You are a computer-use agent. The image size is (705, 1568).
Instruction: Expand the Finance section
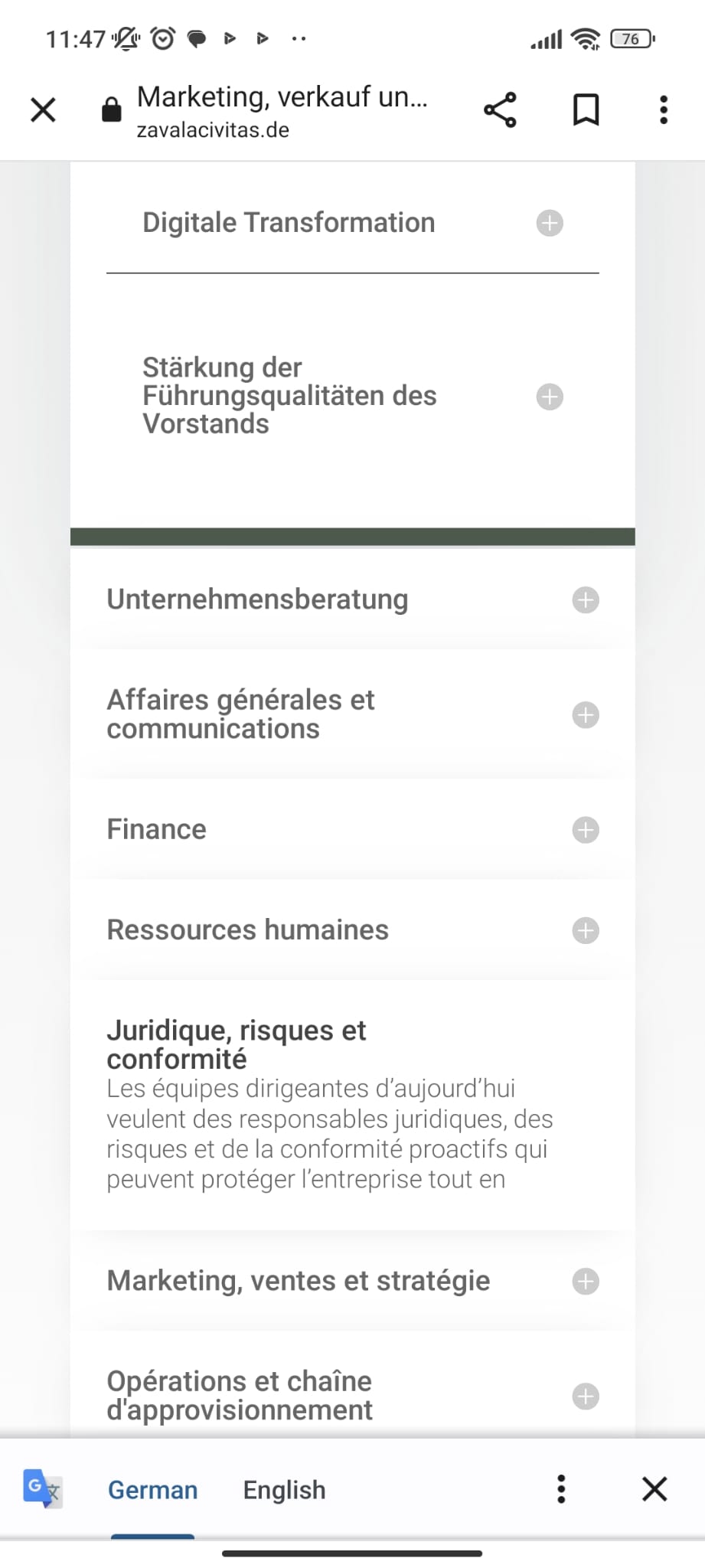click(x=586, y=830)
